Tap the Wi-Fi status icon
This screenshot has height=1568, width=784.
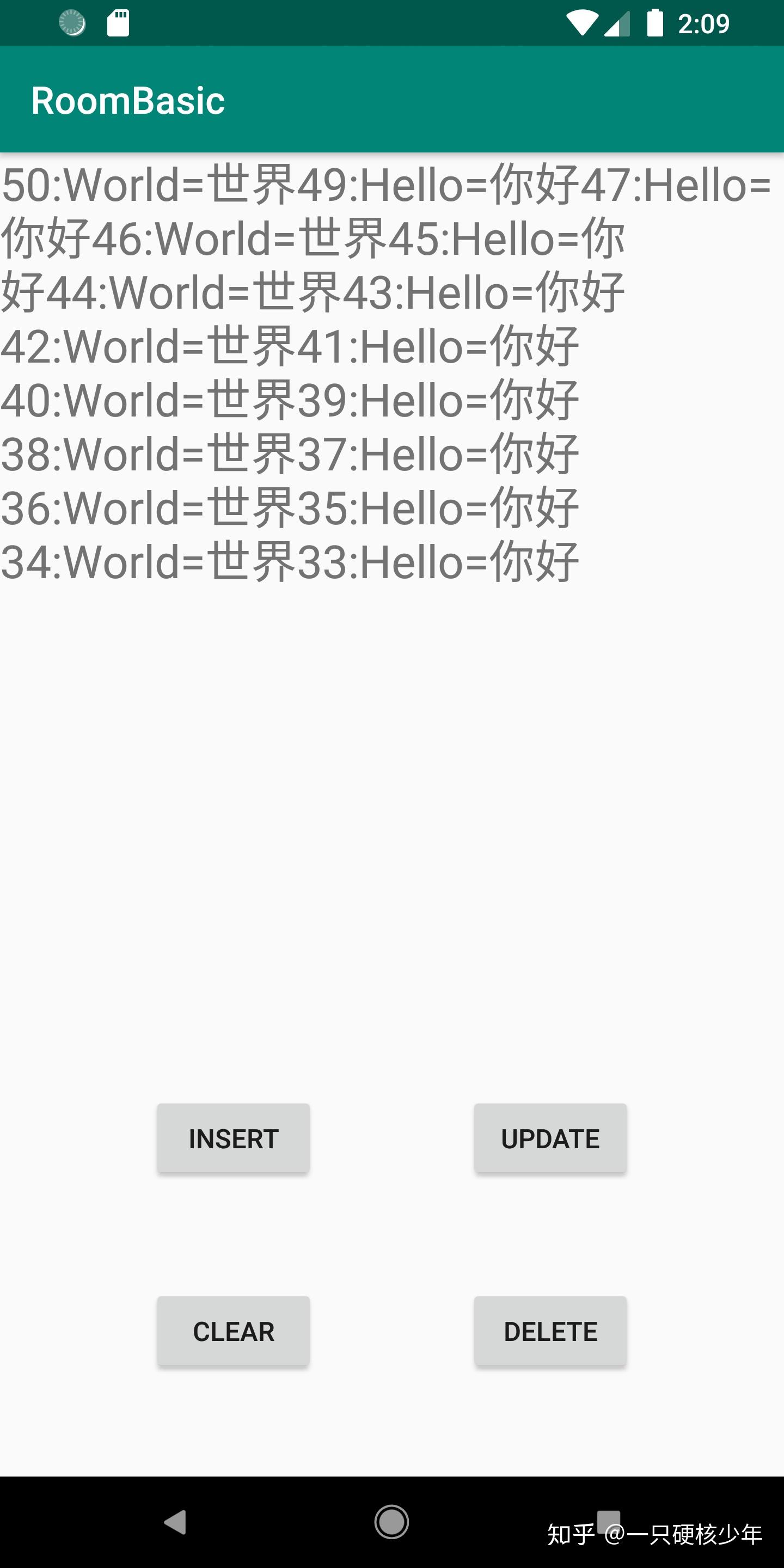583,22
